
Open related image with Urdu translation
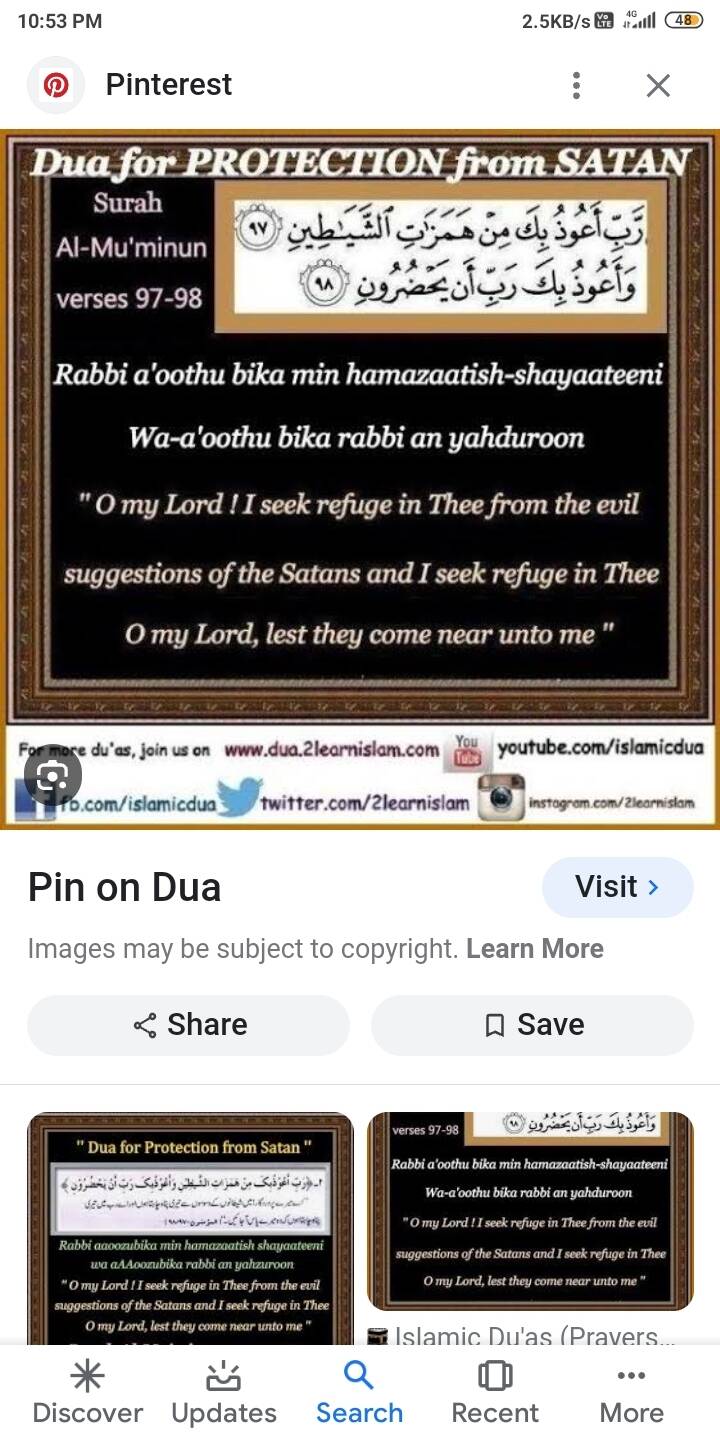(190, 1228)
